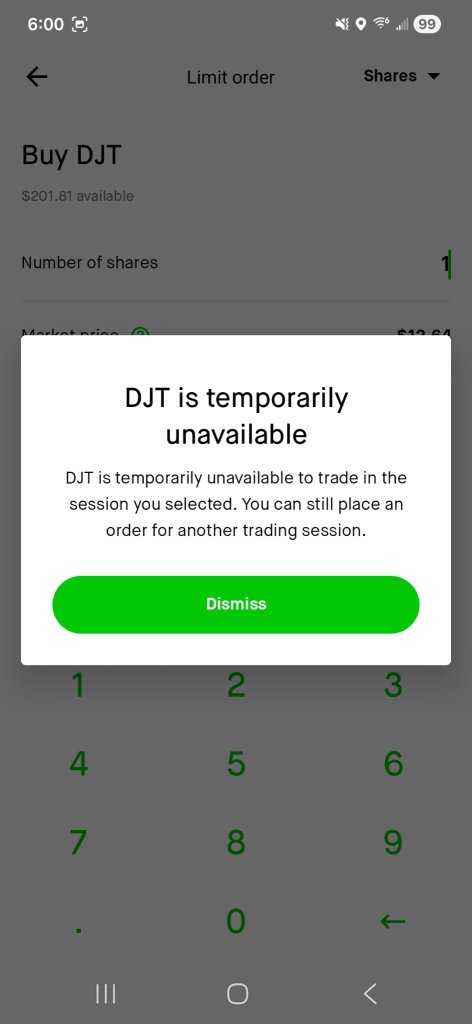Go to the system home screen
Image resolution: width=472 pixels, height=1024 pixels.
[x=237, y=993]
